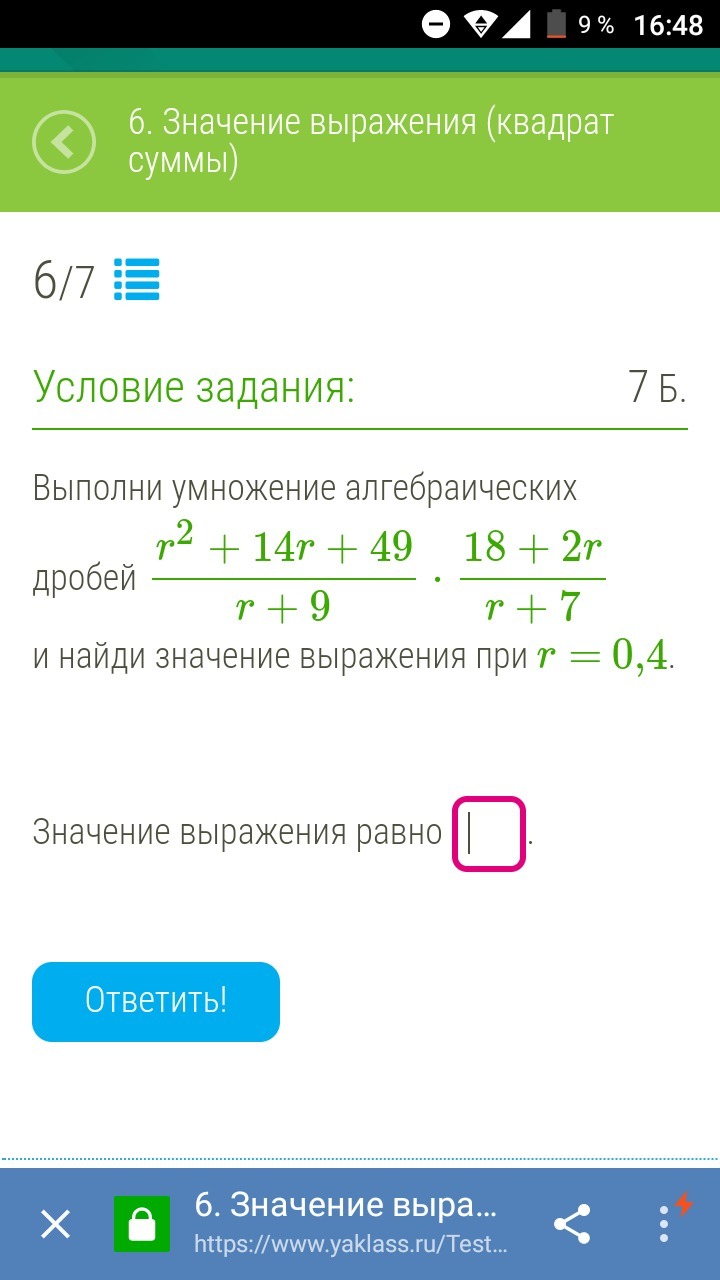720x1280 pixels.
Task: Open the task list icon next to 6/7
Action: [x=137, y=280]
